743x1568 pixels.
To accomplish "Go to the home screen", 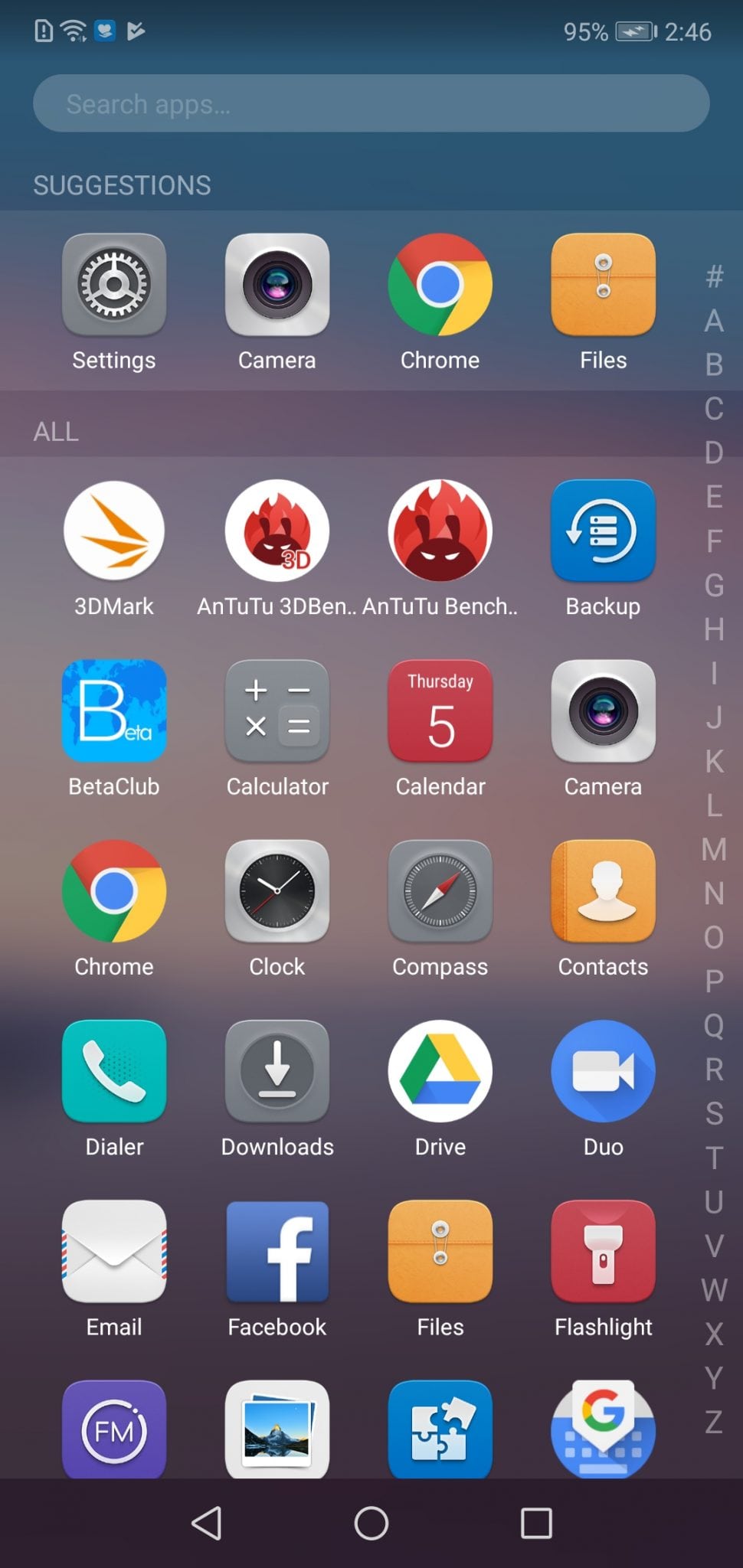I will (371, 1524).
